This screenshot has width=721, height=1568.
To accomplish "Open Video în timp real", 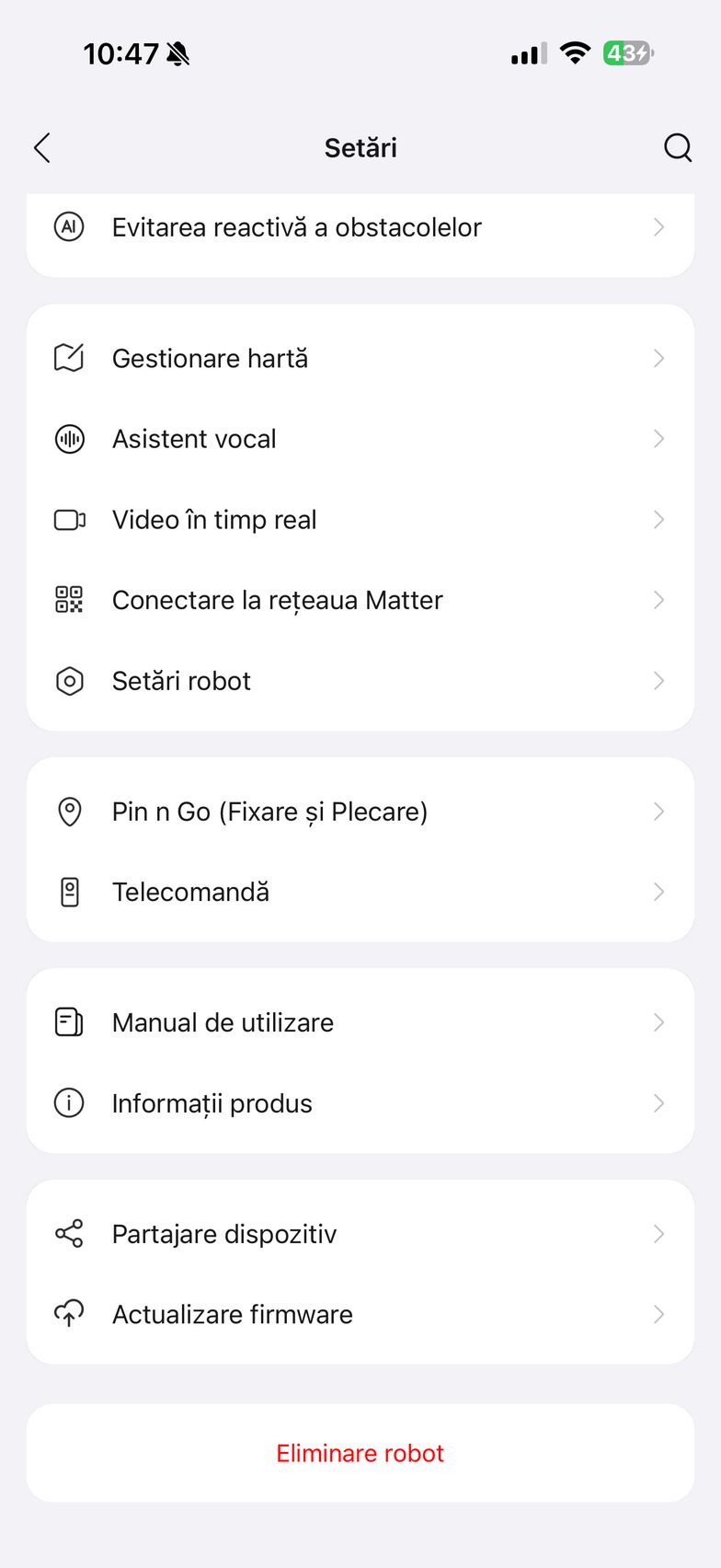I will [359, 520].
